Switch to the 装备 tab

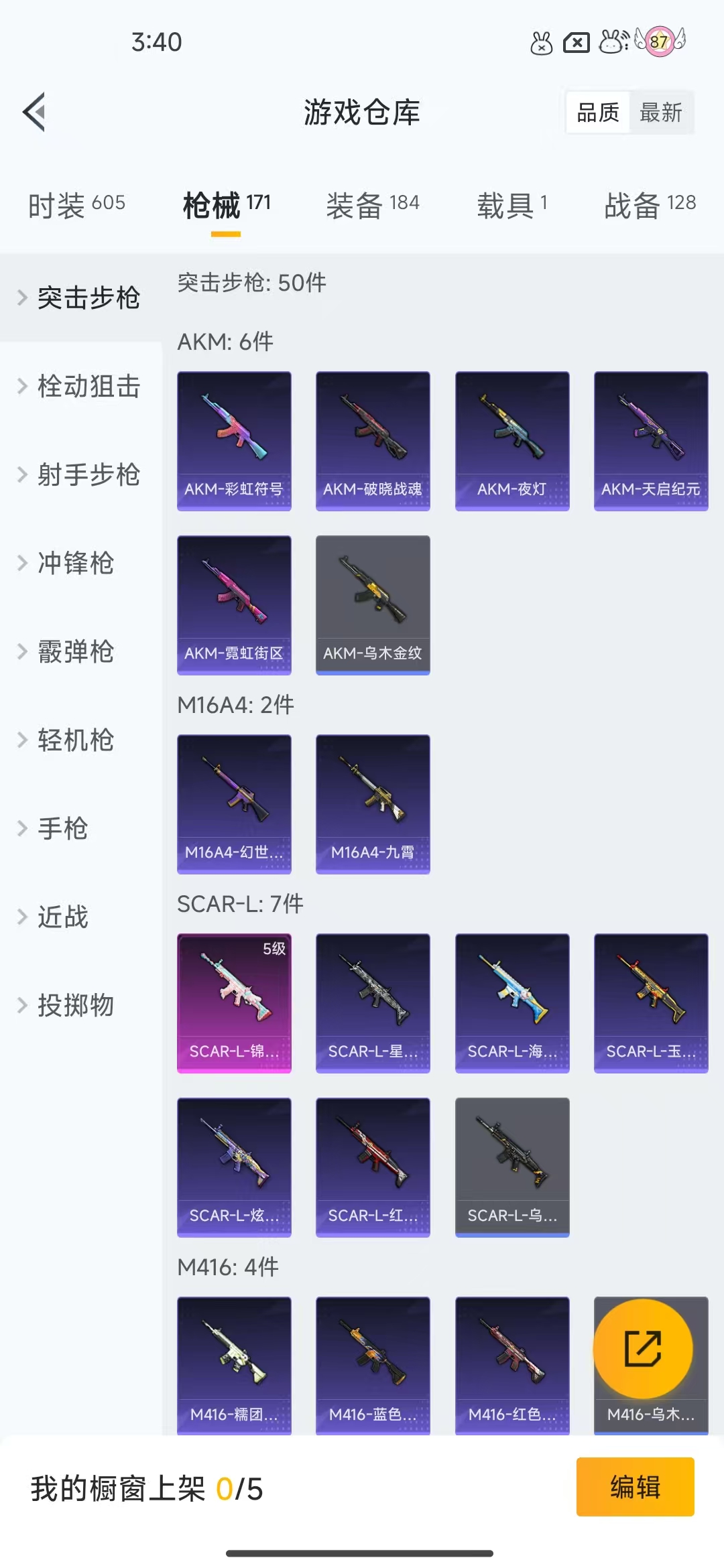373,205
